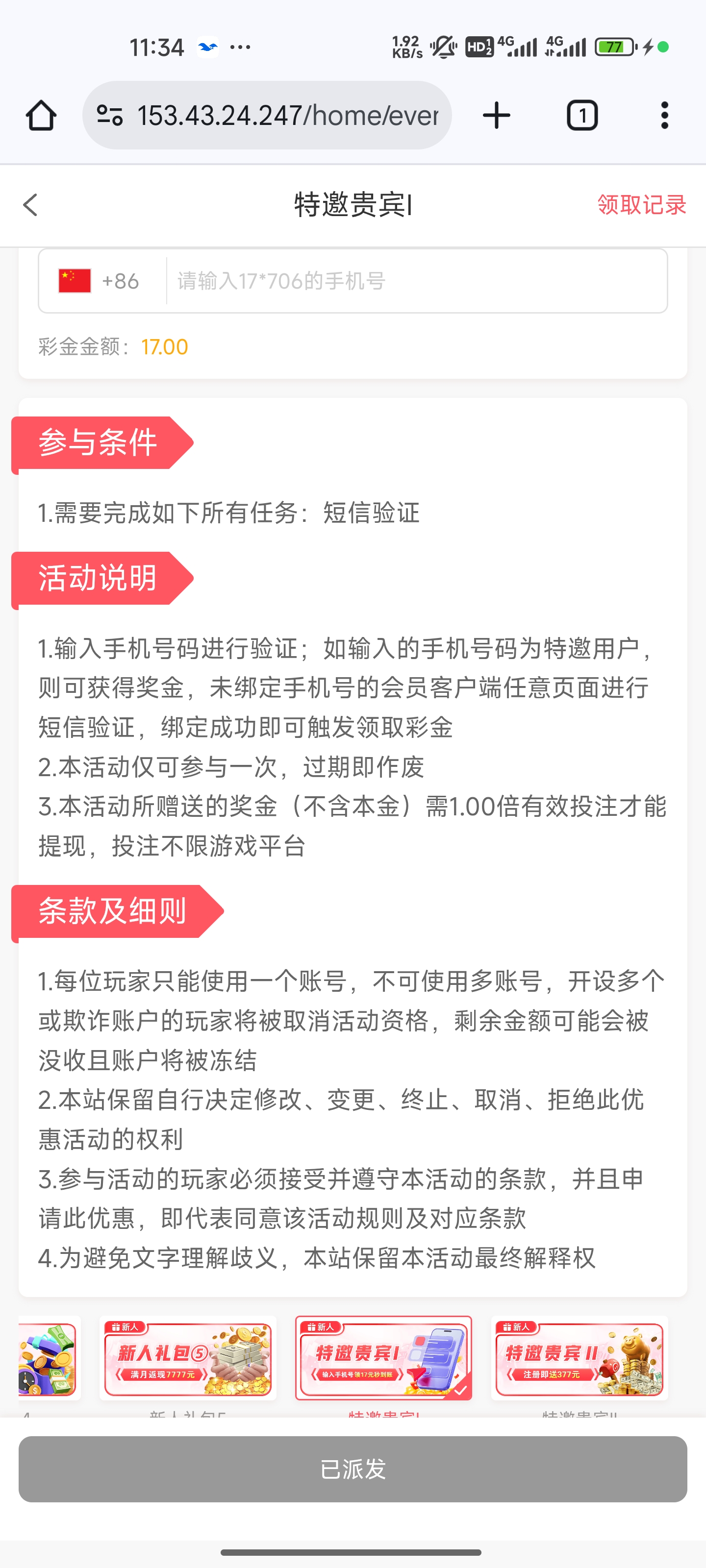706x1568 pixels.
Task: Go back using the page's back arrow
Action: pos(30,204)
